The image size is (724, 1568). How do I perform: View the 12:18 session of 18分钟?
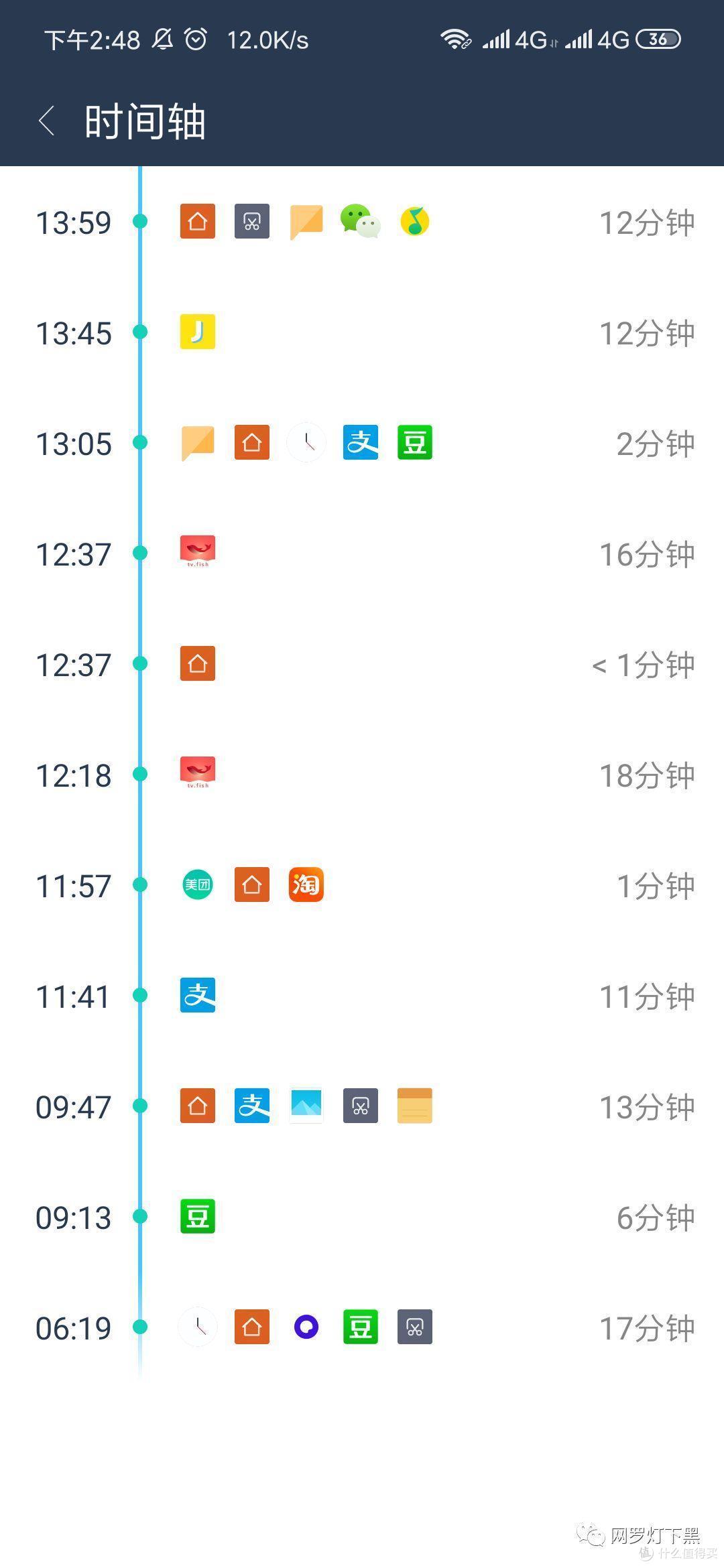pos(362,775)
